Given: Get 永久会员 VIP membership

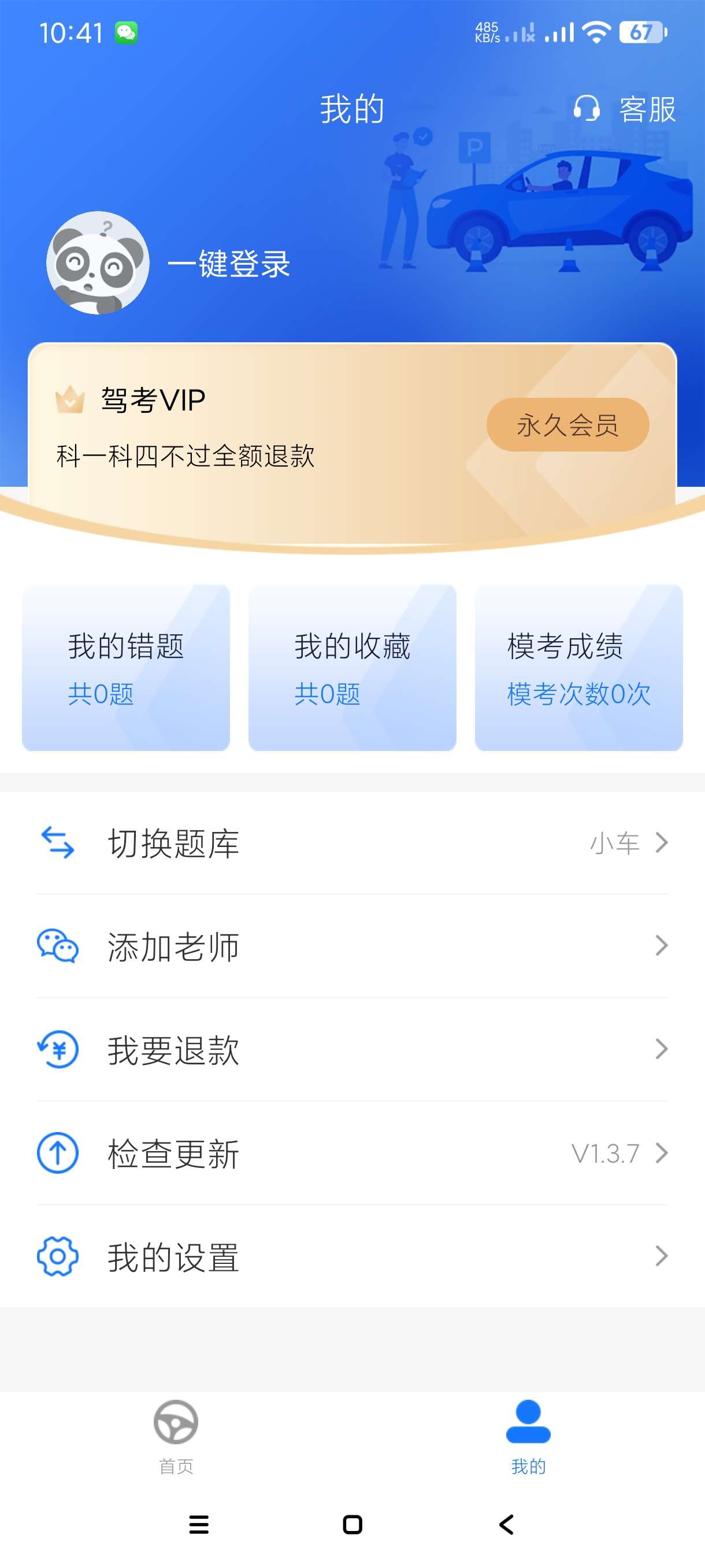Looking at the screenshot, I should pos(567,425).
